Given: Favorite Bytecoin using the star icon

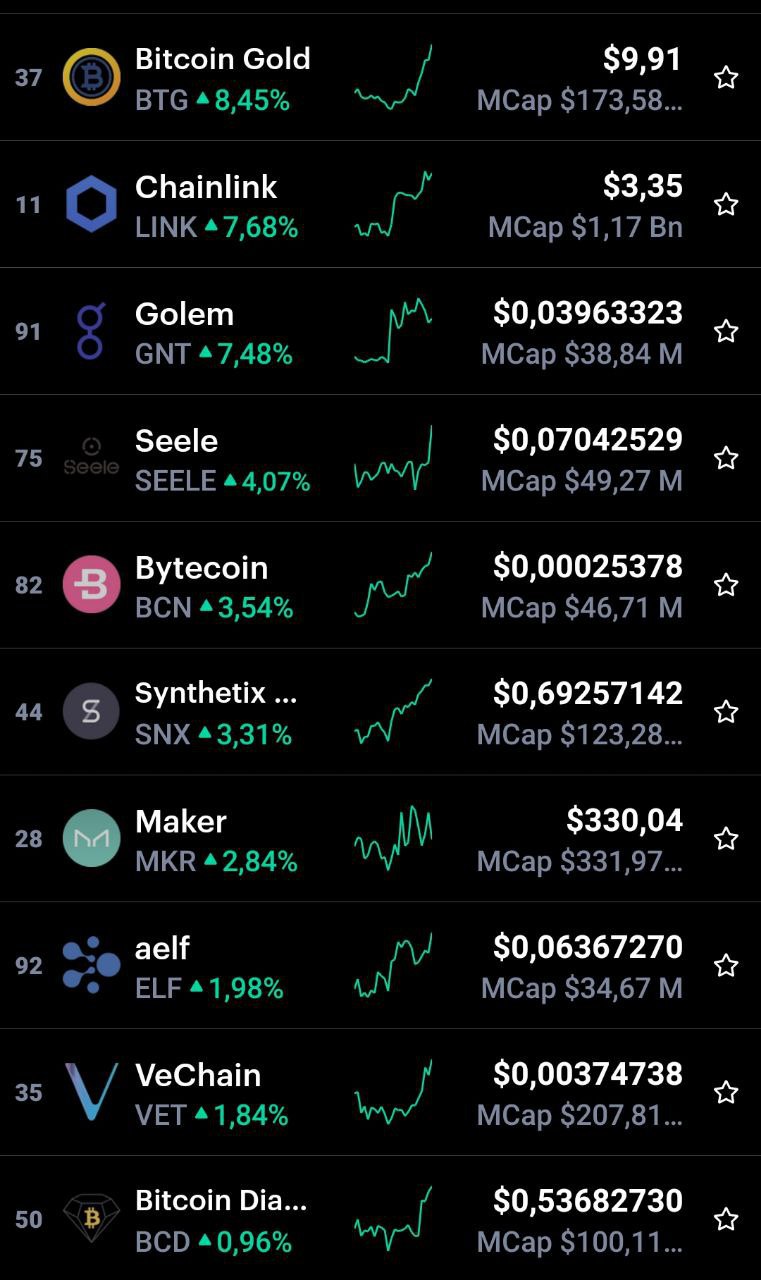Looking at the screenshot, I should pyautogui.click(x=726, y=585).
